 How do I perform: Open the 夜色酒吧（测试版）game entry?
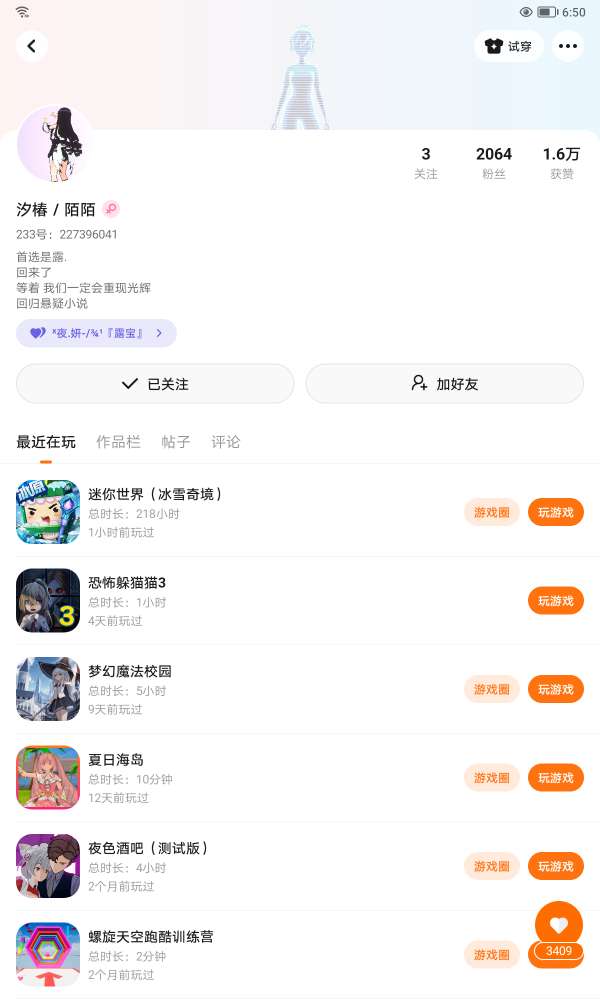[x=150, y=848]
